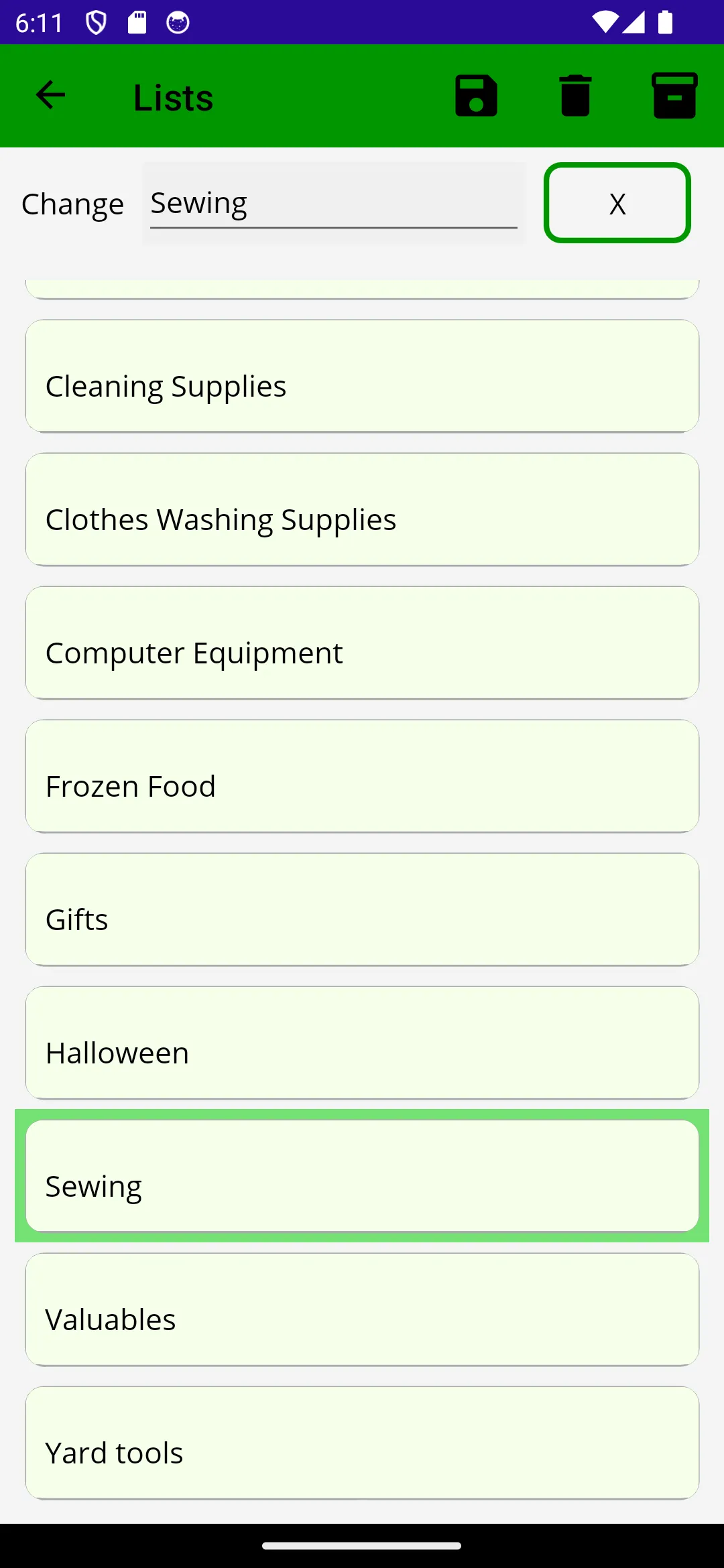
Task: Select the Frozen Food list
Action: point(362,776)
